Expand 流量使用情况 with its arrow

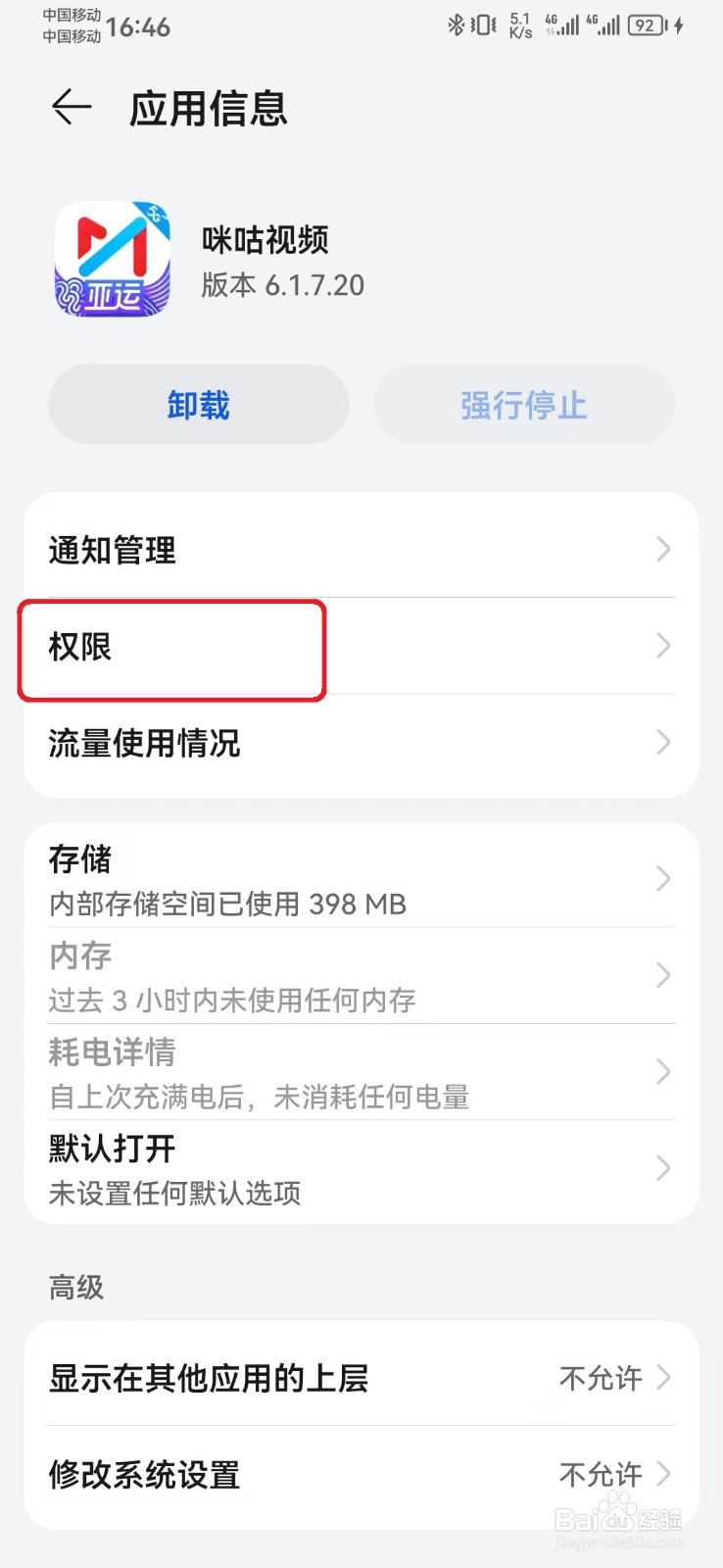(662, 744)
